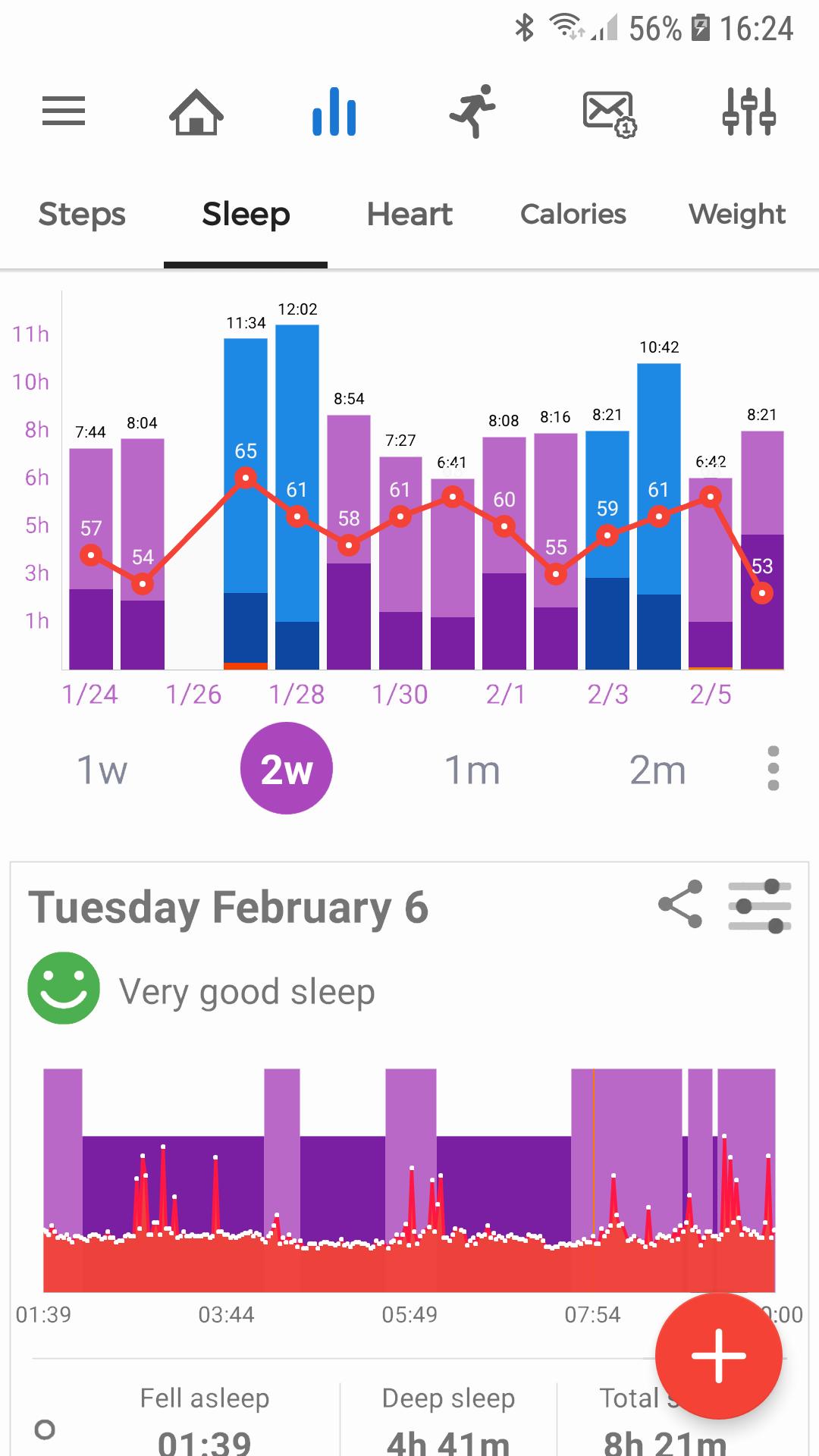Screen dimensions: 819x1456
Task: Open sleep detail filter options
Action: (x=759, y=906)
